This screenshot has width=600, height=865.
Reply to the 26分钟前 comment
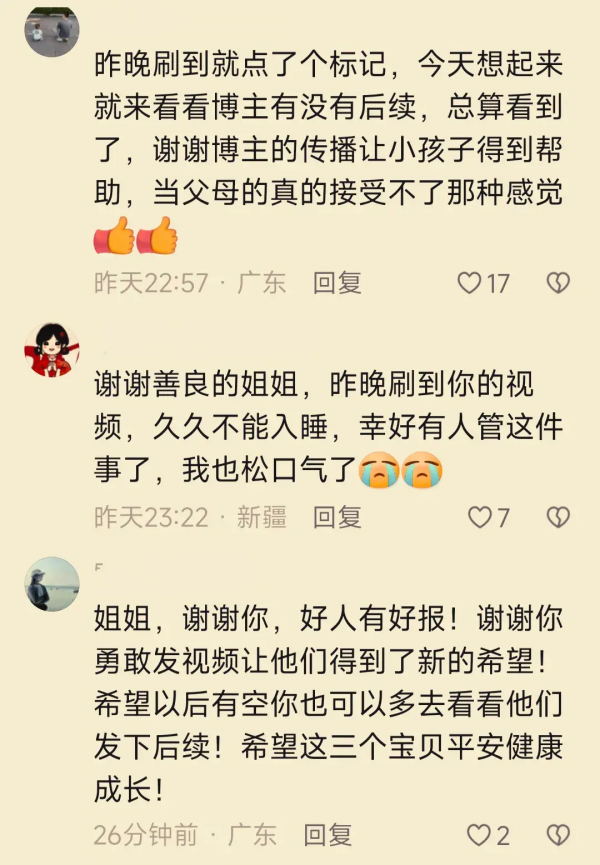tap(328, 834)
